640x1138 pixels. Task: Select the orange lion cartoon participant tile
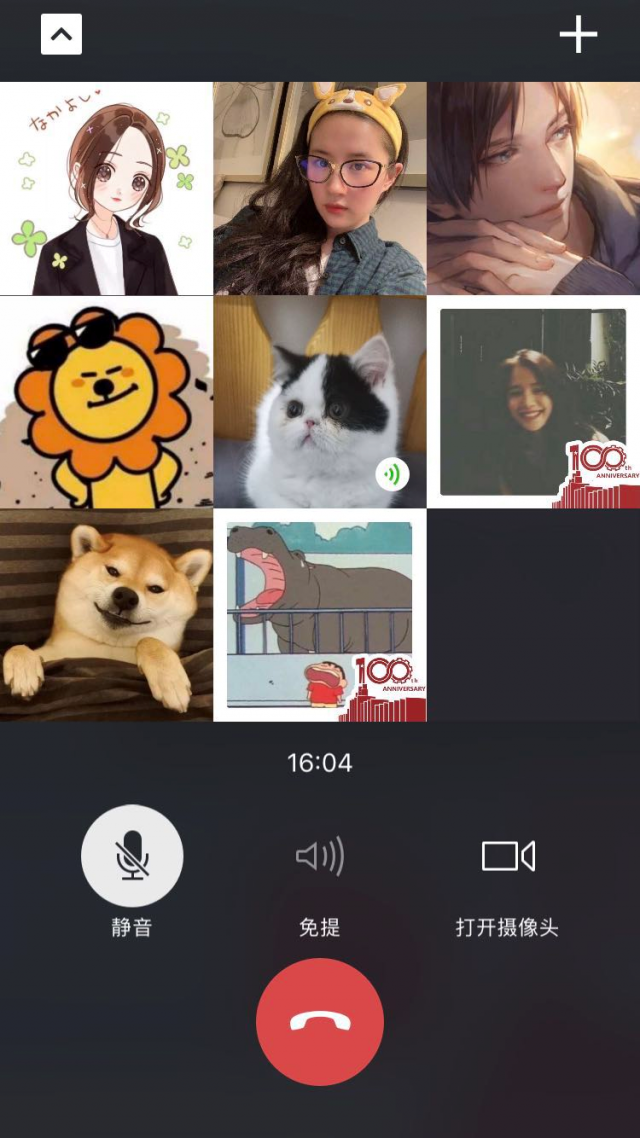click(106, 402)
